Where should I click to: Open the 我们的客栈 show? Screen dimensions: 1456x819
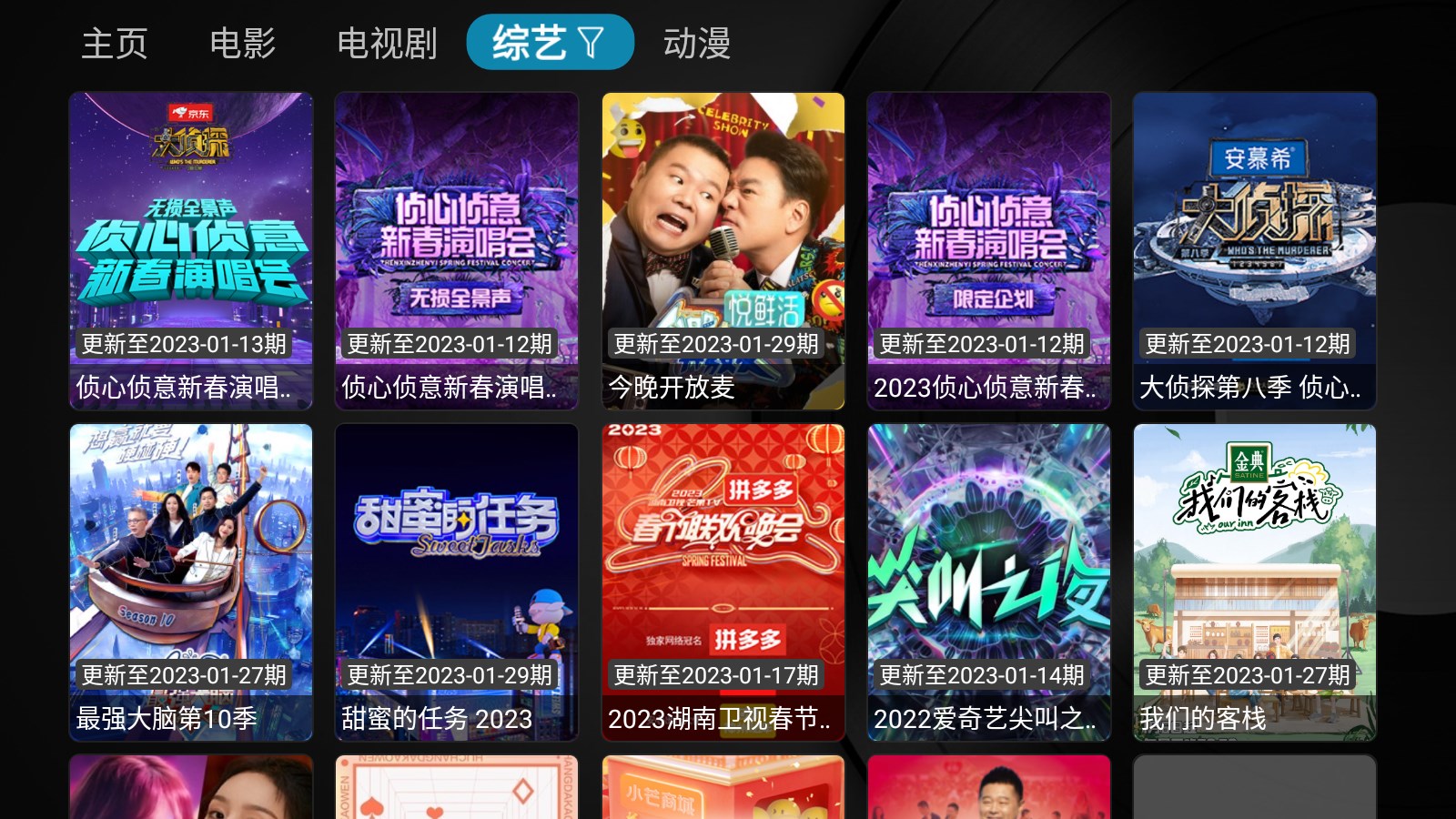[1255, 581]
